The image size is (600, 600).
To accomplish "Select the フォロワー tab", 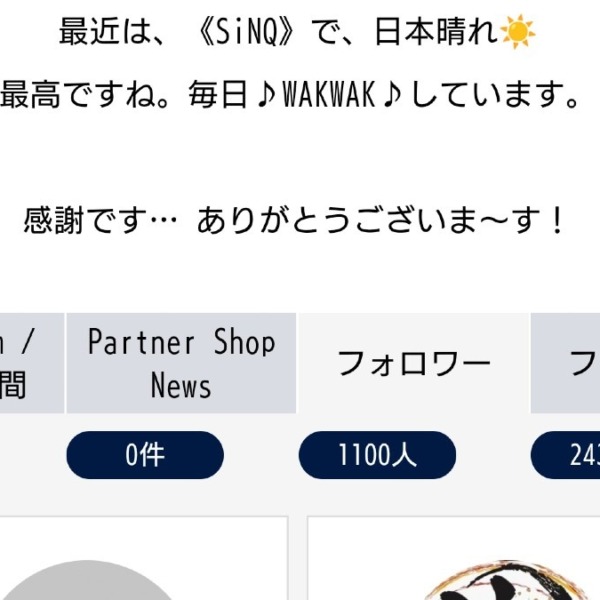I will tap(413, 363).
